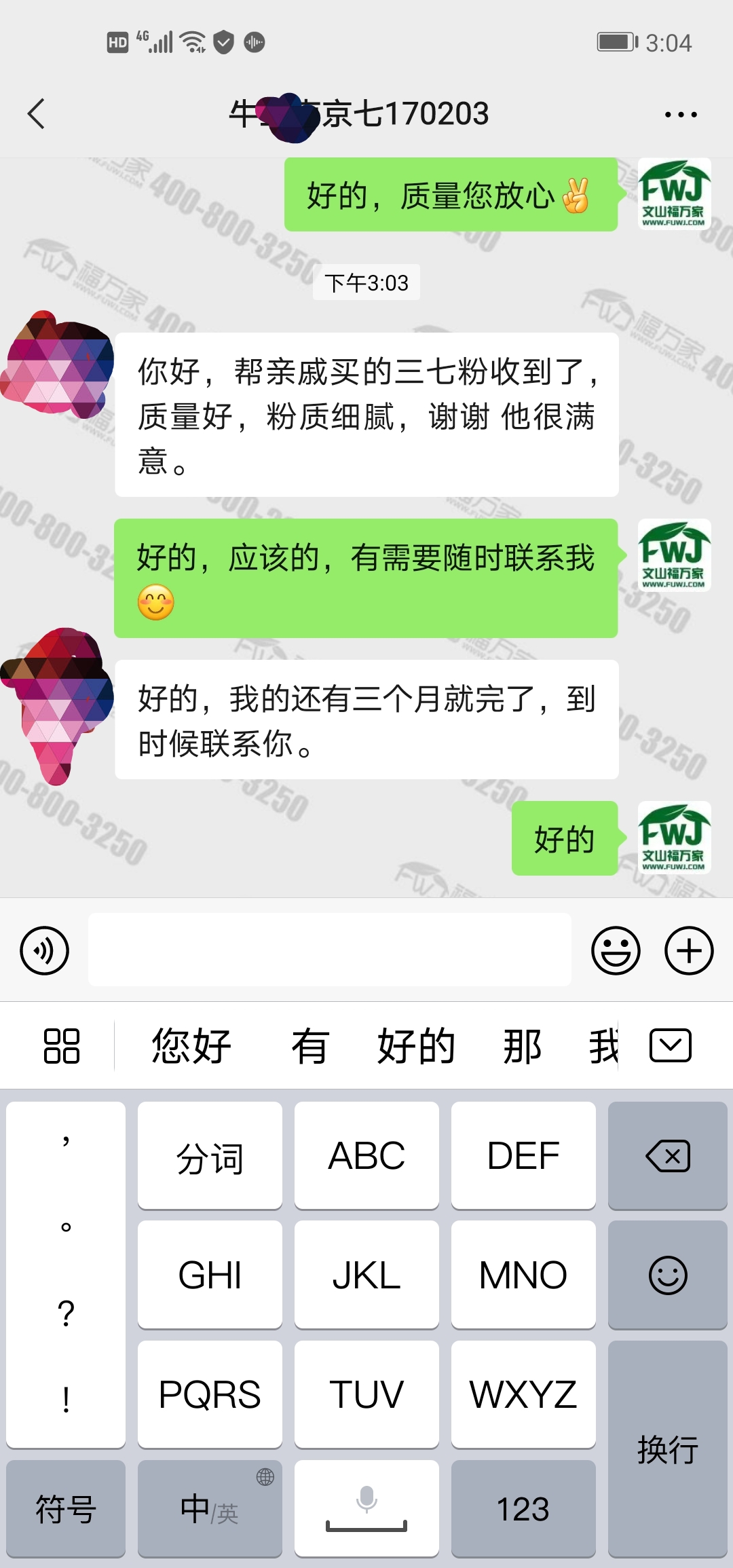Go back to the chat list
This screenshot has height=1568, width=733.
[x=37, y=113]
